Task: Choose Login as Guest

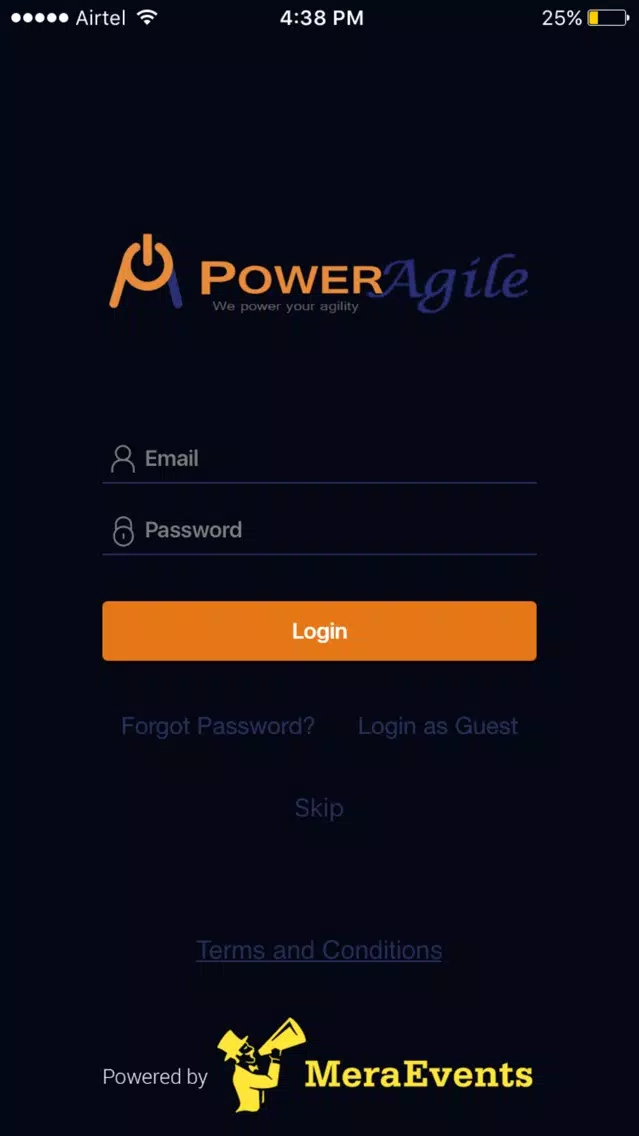Action: click(438, 726)
